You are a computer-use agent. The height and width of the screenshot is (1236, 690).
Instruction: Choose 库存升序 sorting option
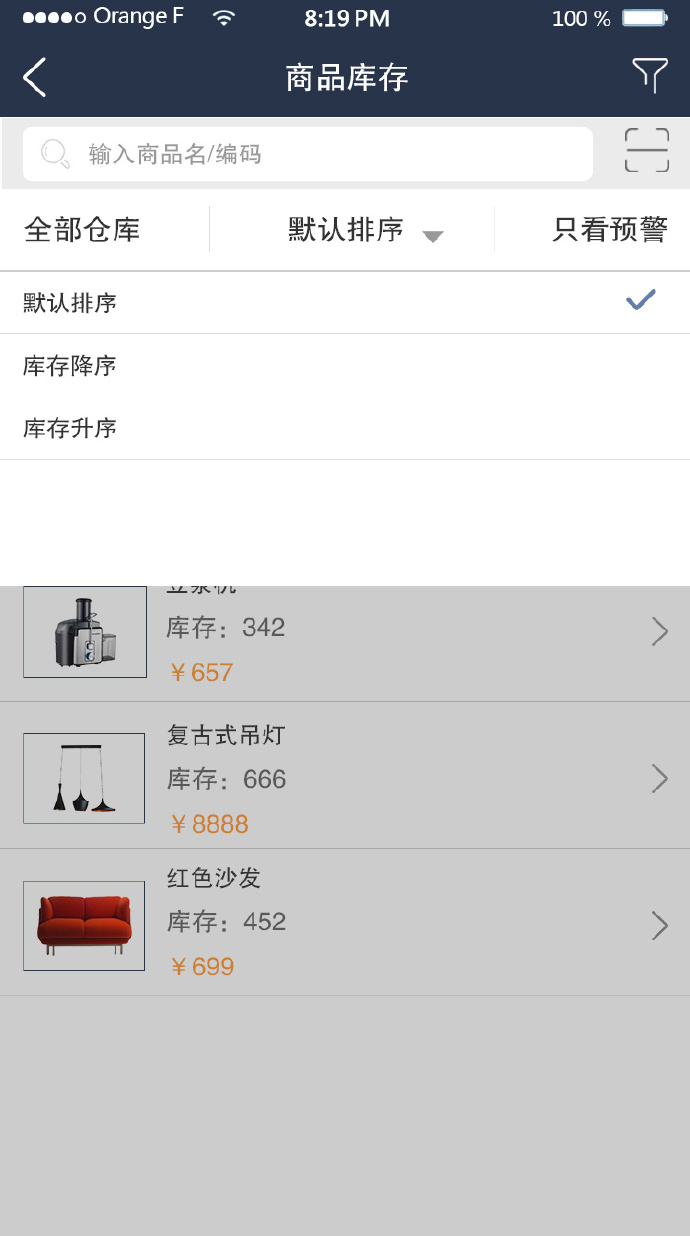tap(345, 428)
